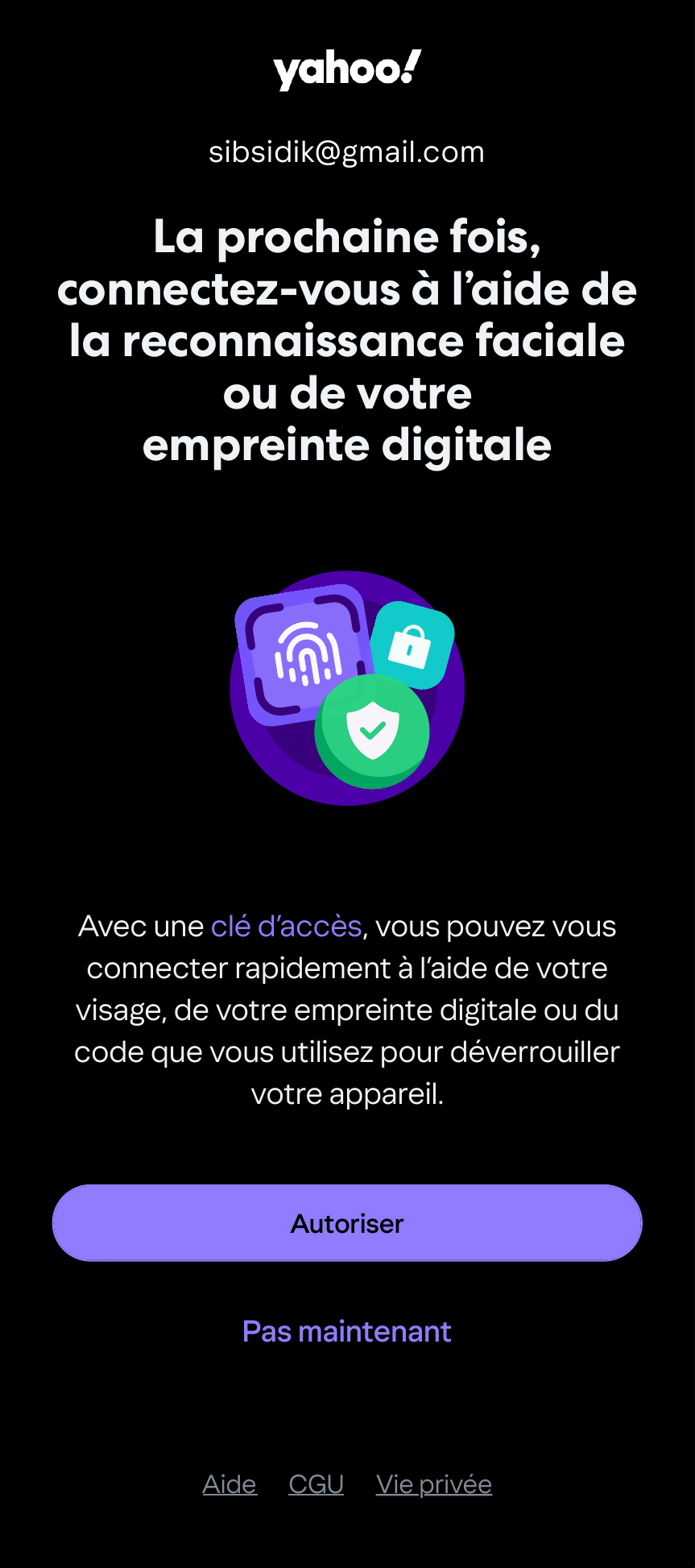Tap the Autoriser button
Image resolution: width=695 pixels, height=1568 pixels.
click(x=347, y=1223)
